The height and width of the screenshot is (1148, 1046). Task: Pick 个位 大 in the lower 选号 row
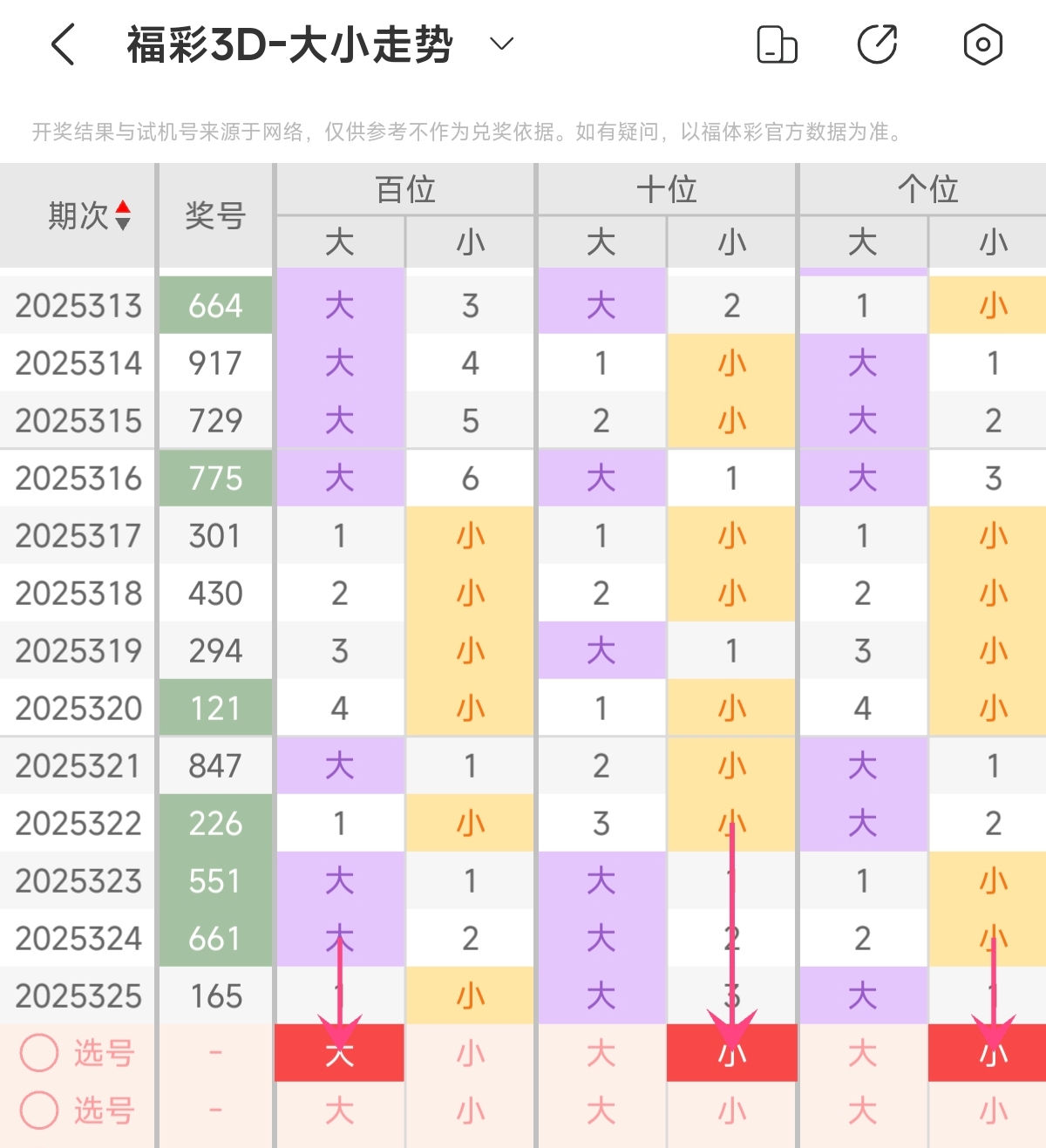point(863,1111)
